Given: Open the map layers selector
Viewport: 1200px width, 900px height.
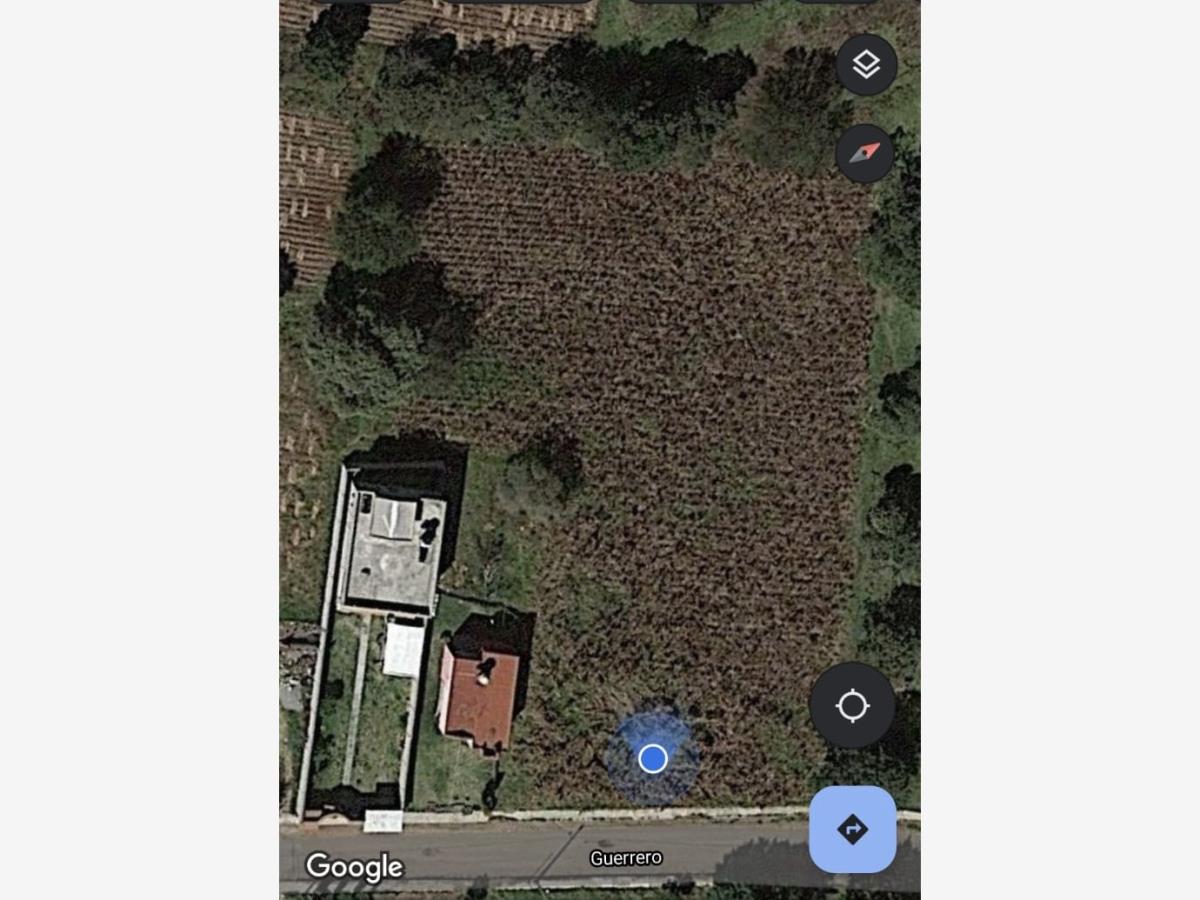Looking at the screenshot, I should (866, 65).
